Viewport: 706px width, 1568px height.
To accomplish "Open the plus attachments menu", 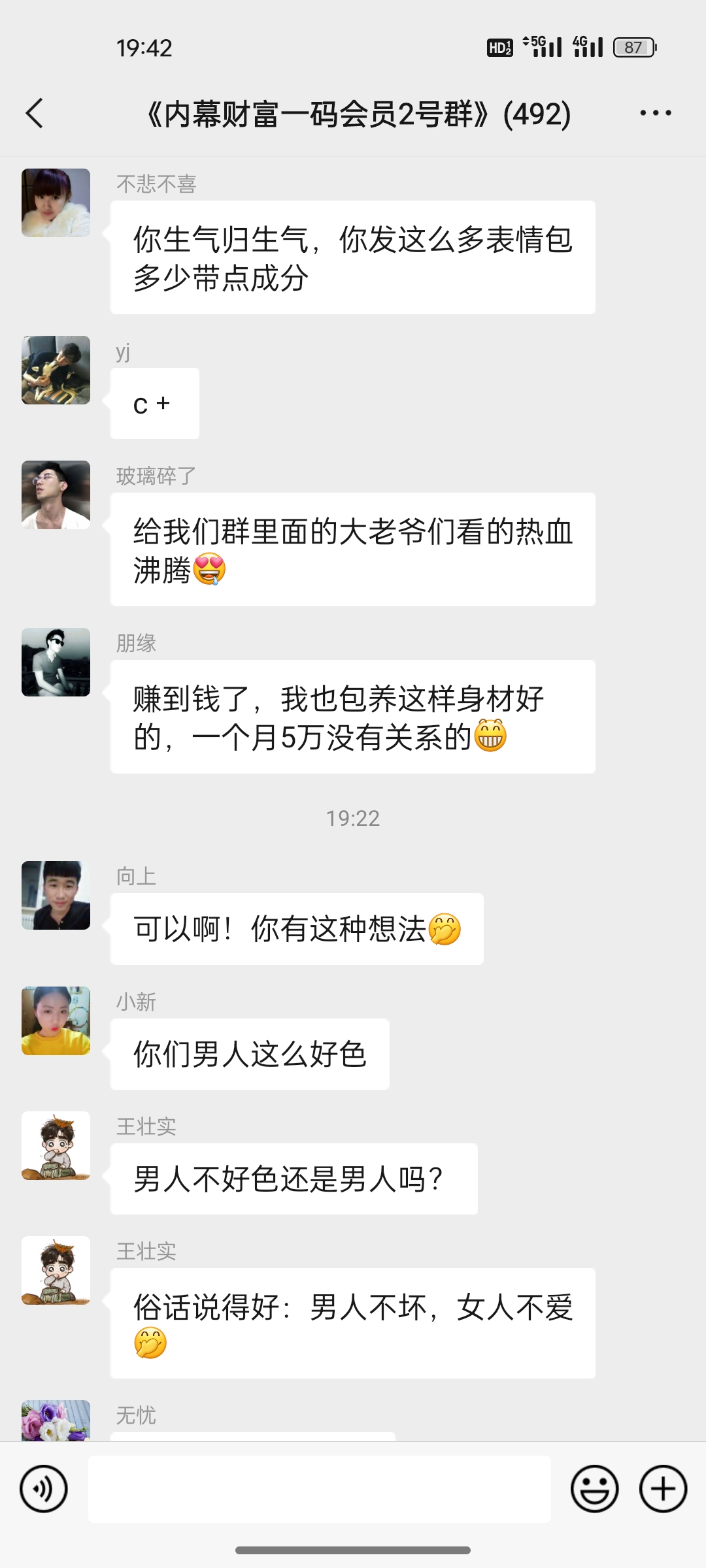I will click(663, 1489).
